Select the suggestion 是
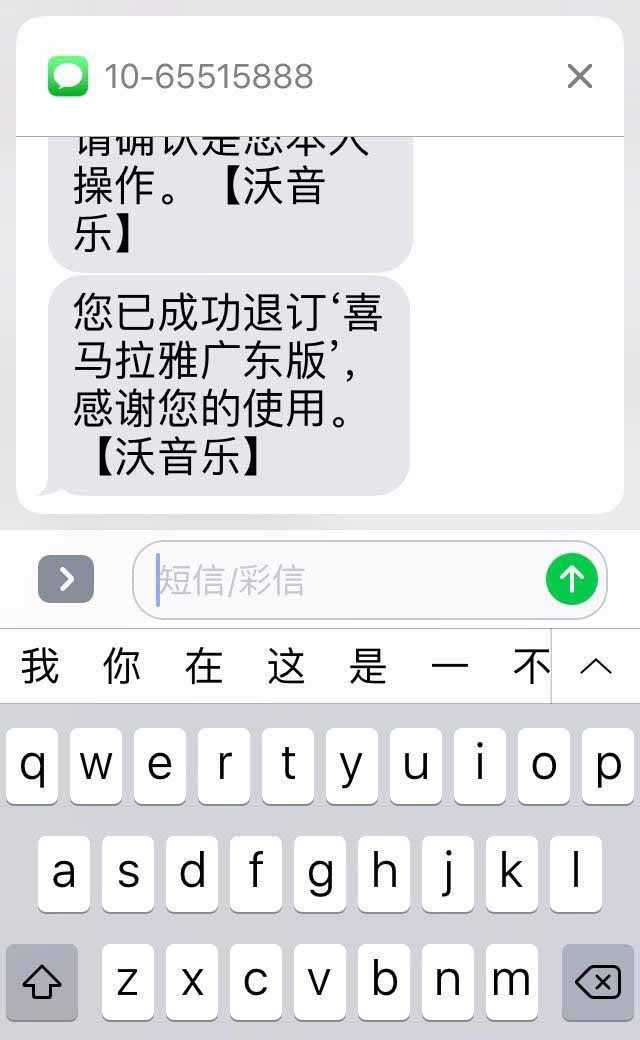 (x=368, y=667)
